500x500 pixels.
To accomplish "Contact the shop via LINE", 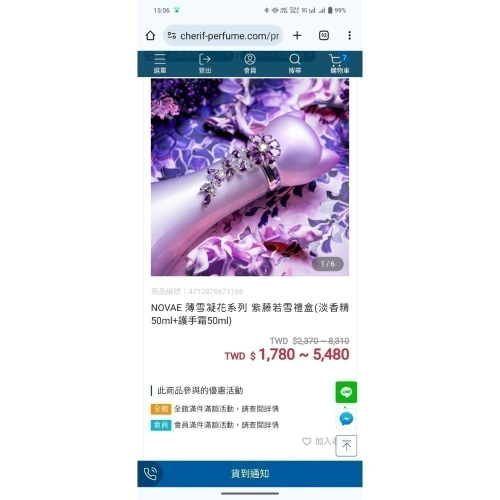I will point(346,392).
